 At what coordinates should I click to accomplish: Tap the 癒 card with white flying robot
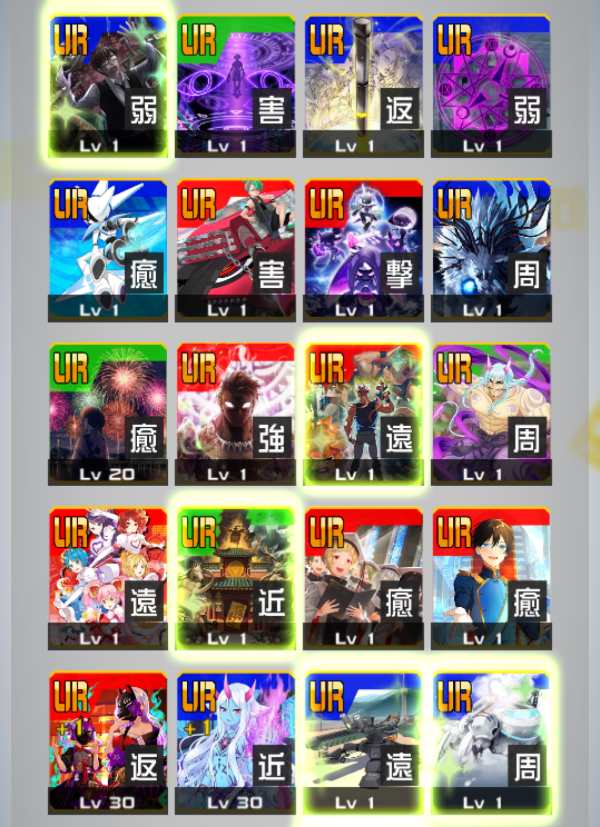pos(108,250)
